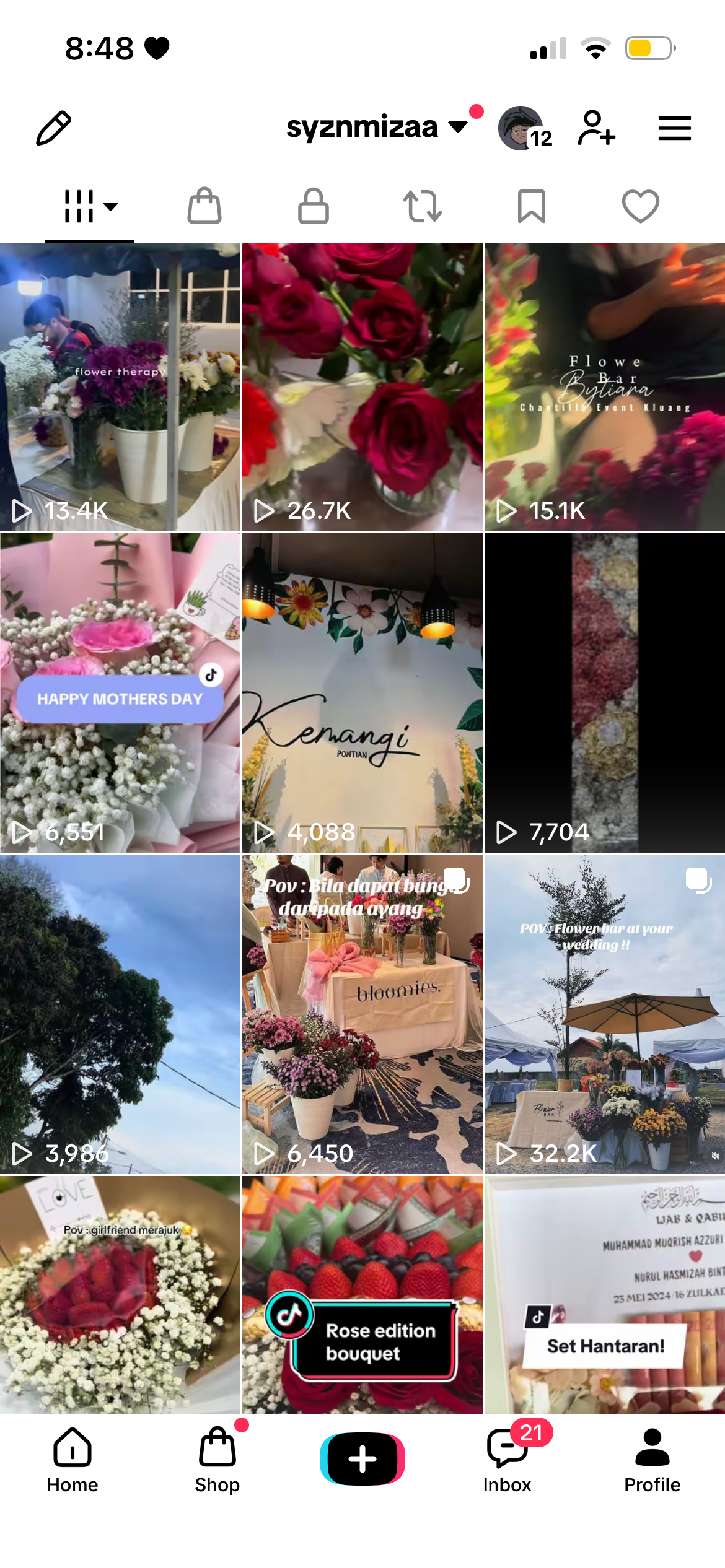Open the Happy Mothers Day video
This screenshot has width=725, height=1568.
tap(120, 693)
